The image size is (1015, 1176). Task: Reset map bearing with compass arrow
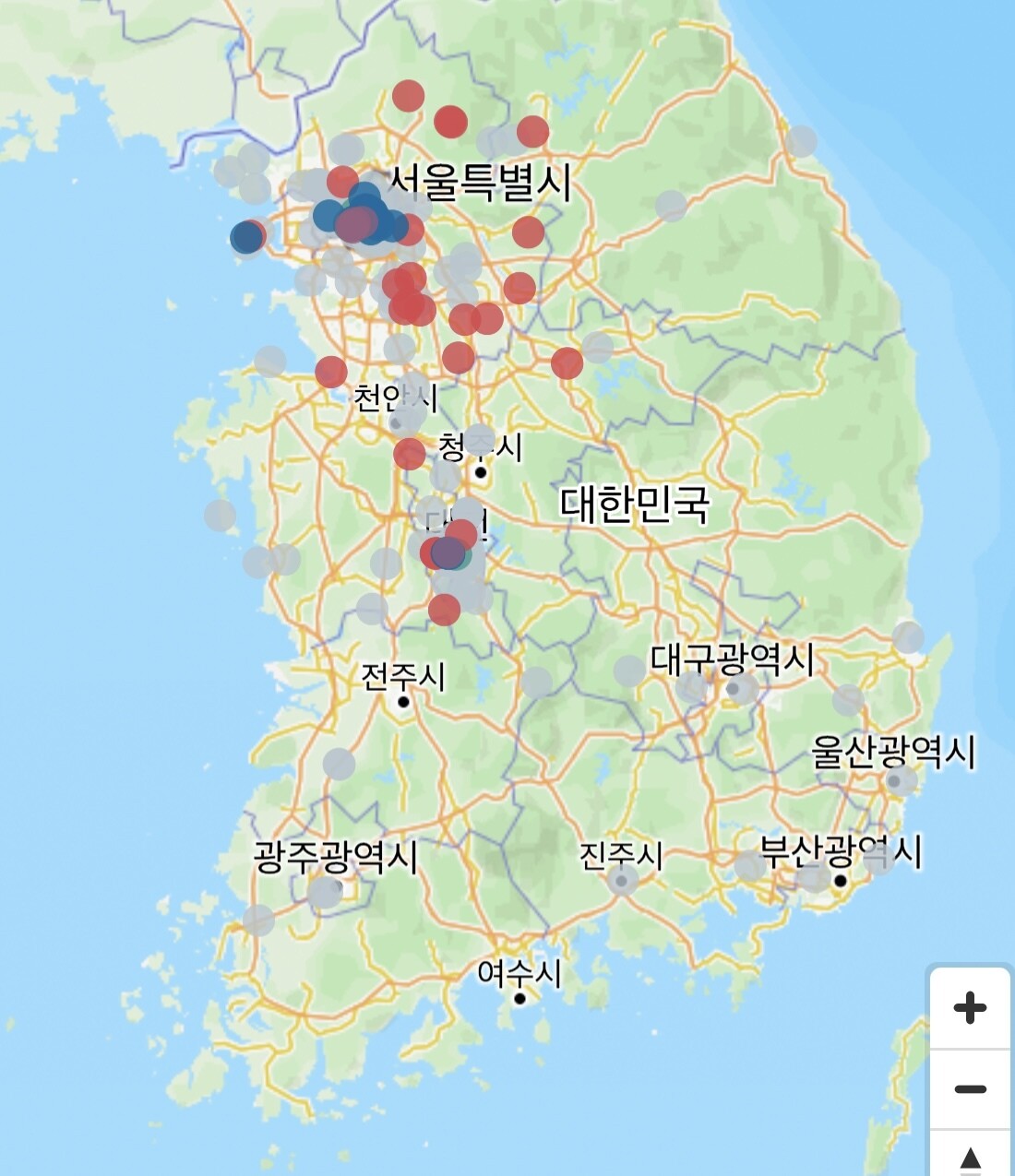click(x=970, y=1156)
